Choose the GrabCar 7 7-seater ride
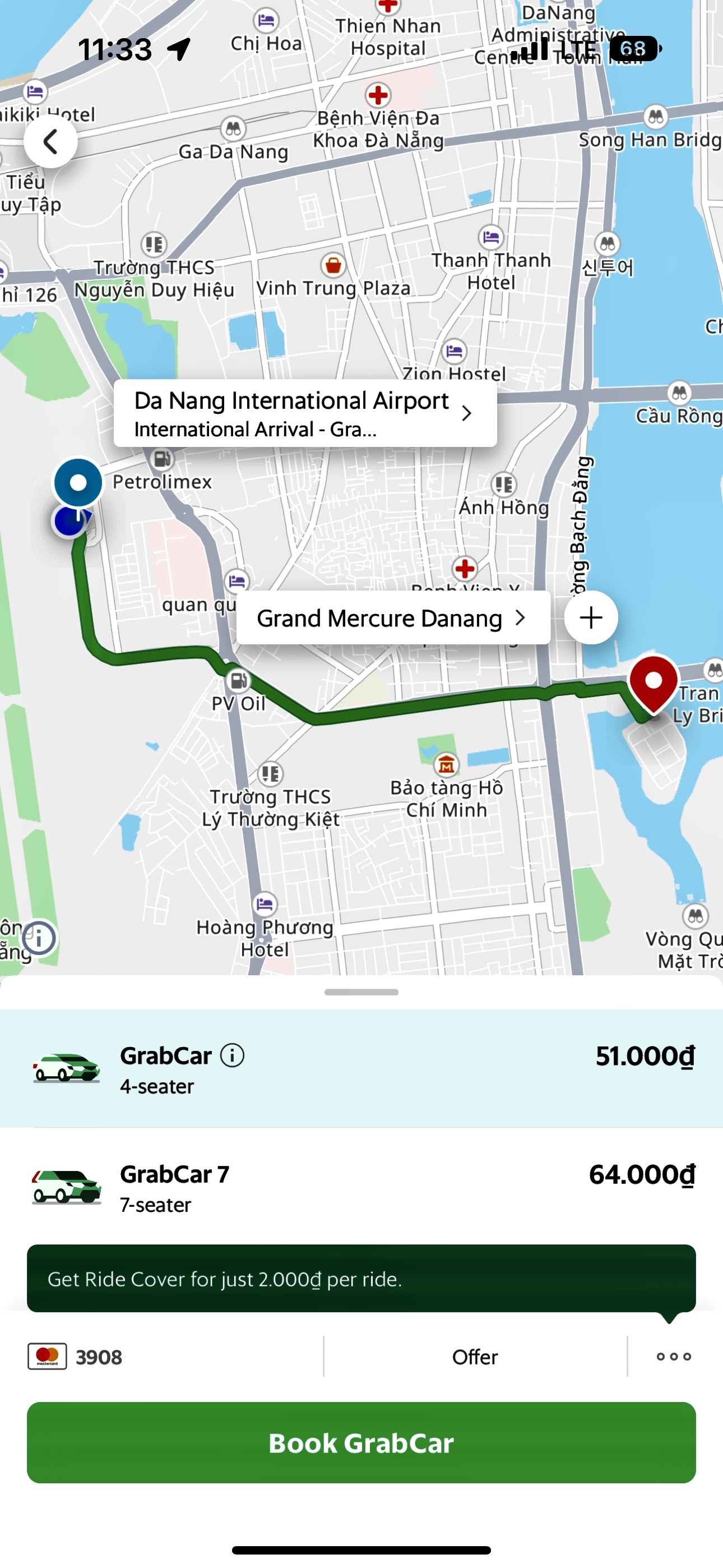This screenshot has width=723, height=1568. pos(361,1187)
